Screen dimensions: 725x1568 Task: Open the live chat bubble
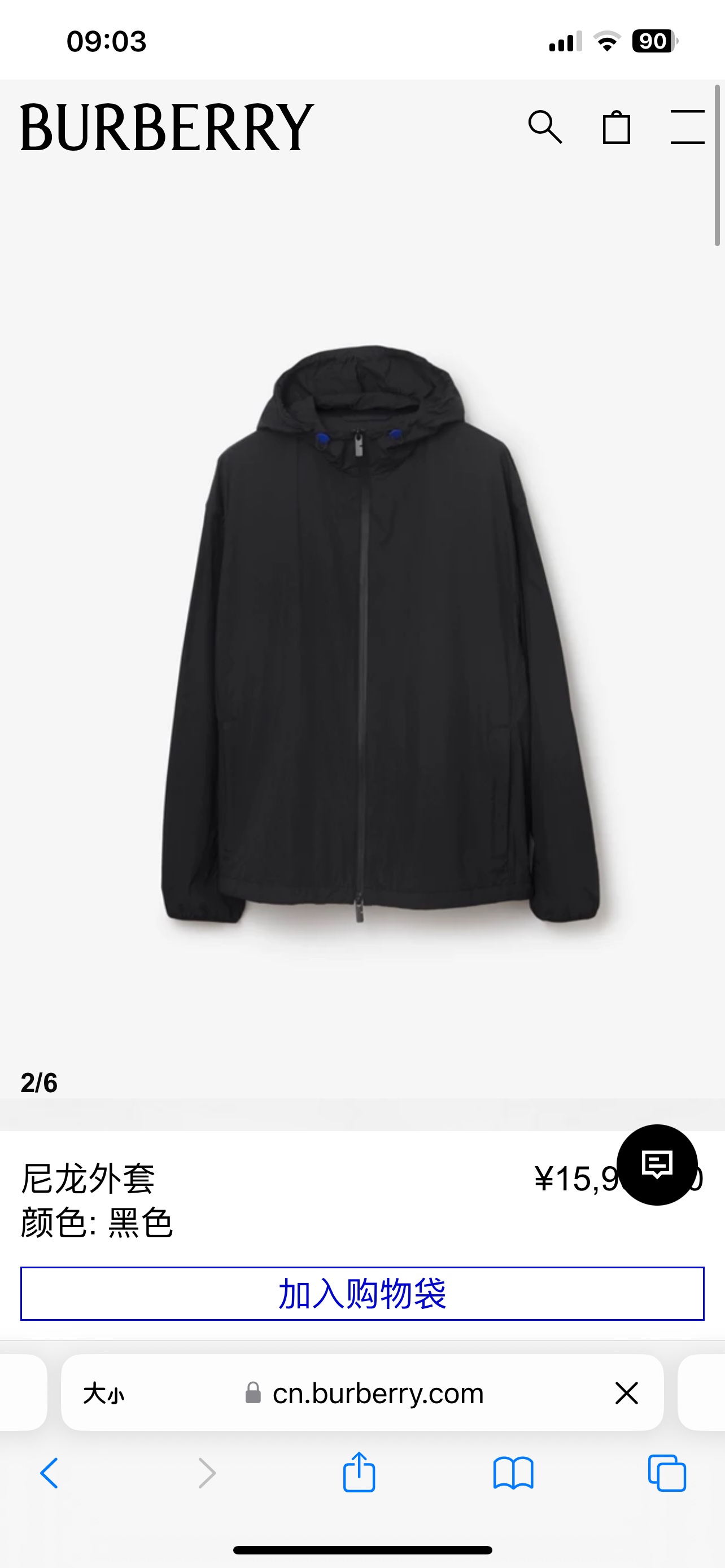[x=657, y=1164]
